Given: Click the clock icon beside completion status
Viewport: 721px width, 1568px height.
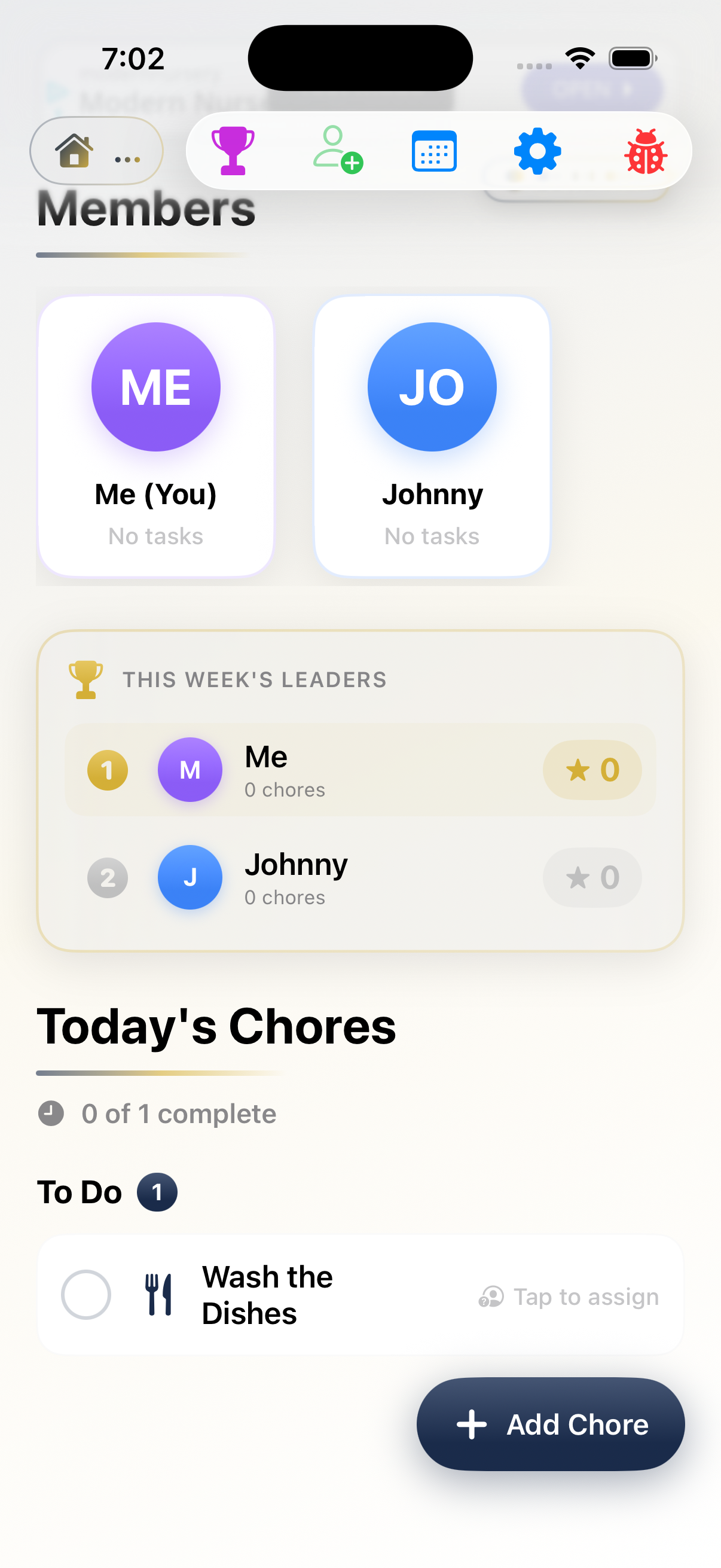Looking at the screenshot, I should 51,1114.
